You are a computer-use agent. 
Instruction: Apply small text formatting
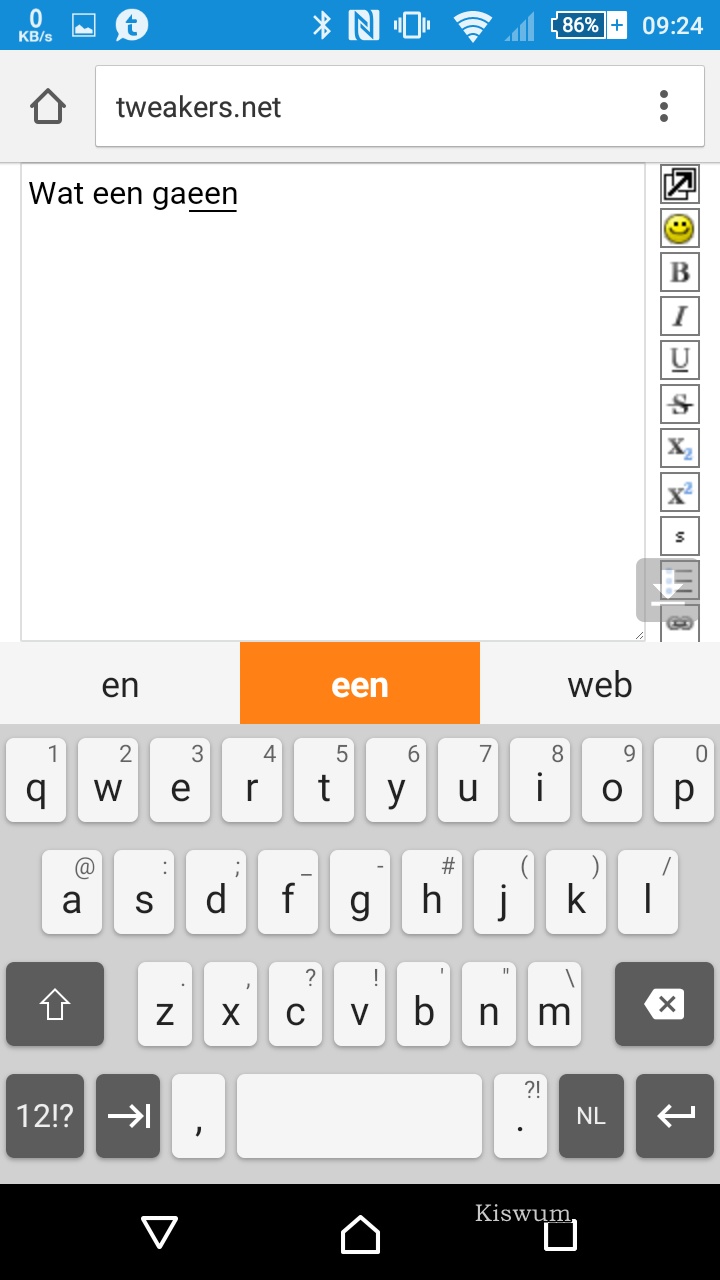click(680, 536)
